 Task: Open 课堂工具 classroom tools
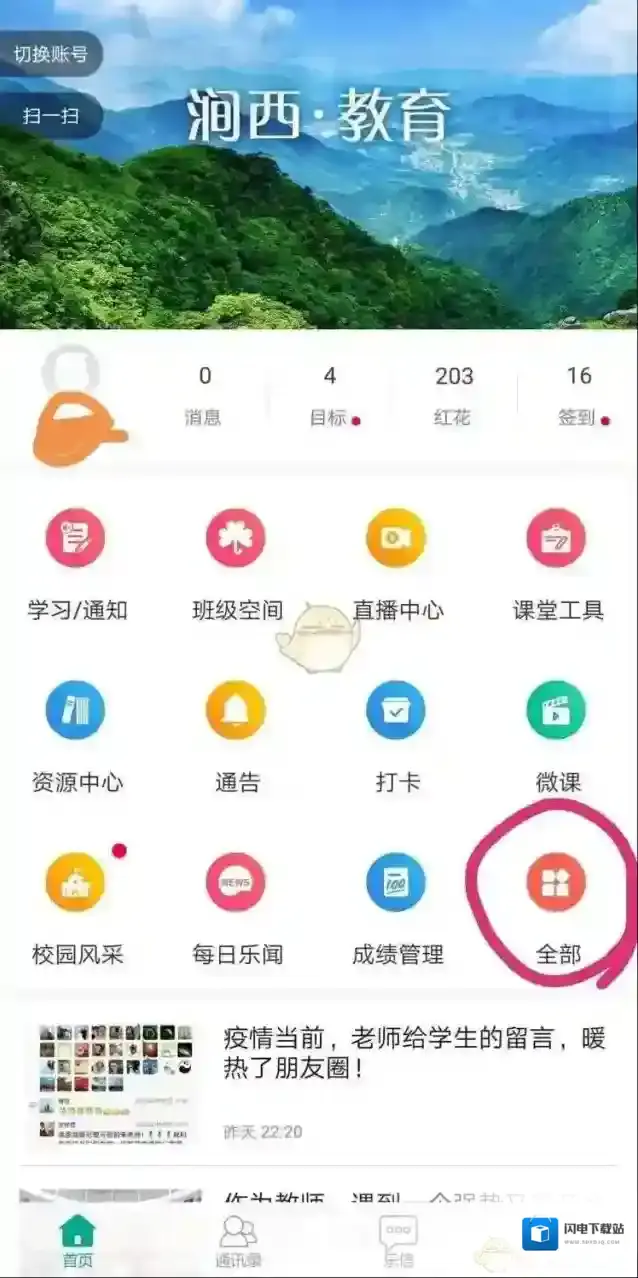click(x=557, y=563)
